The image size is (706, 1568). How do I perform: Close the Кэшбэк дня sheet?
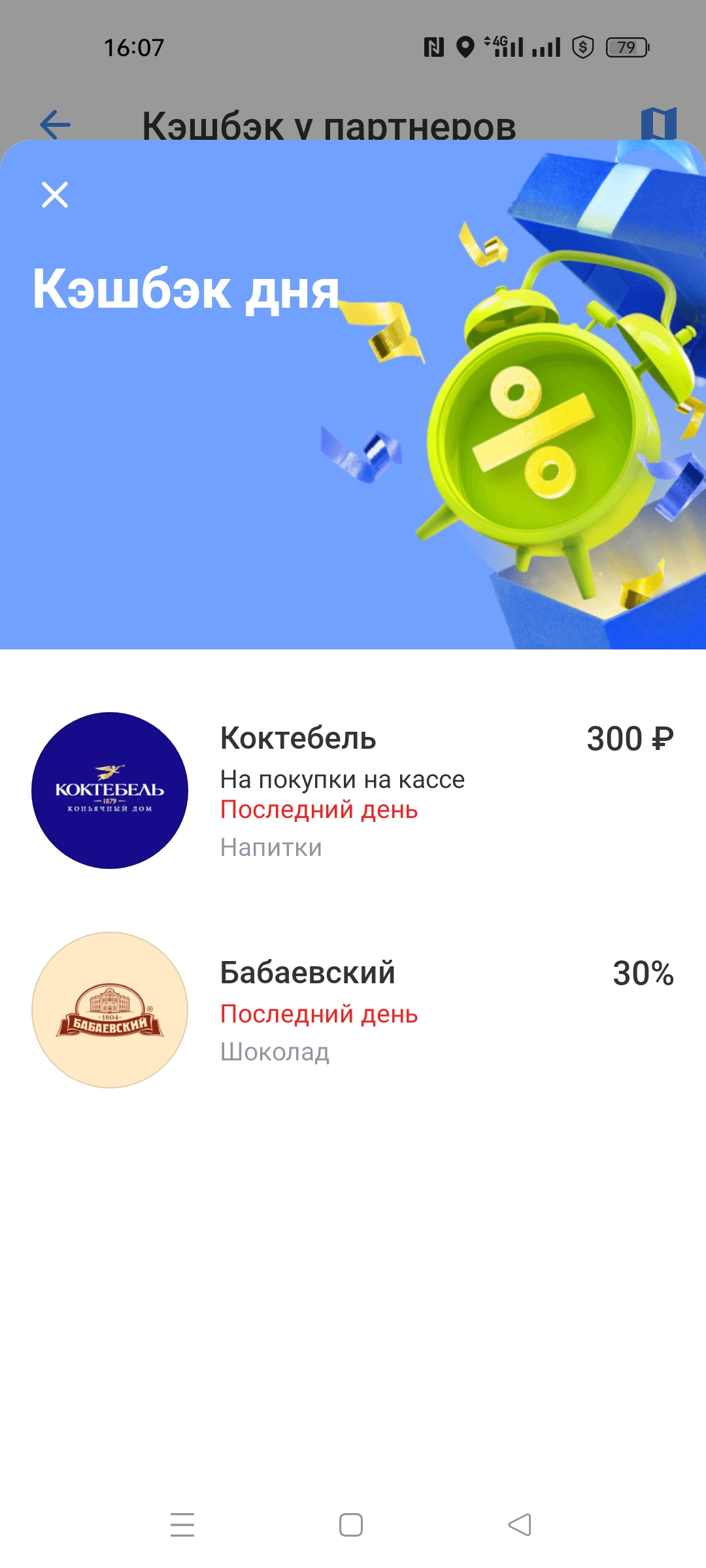[x=55, y=195]
